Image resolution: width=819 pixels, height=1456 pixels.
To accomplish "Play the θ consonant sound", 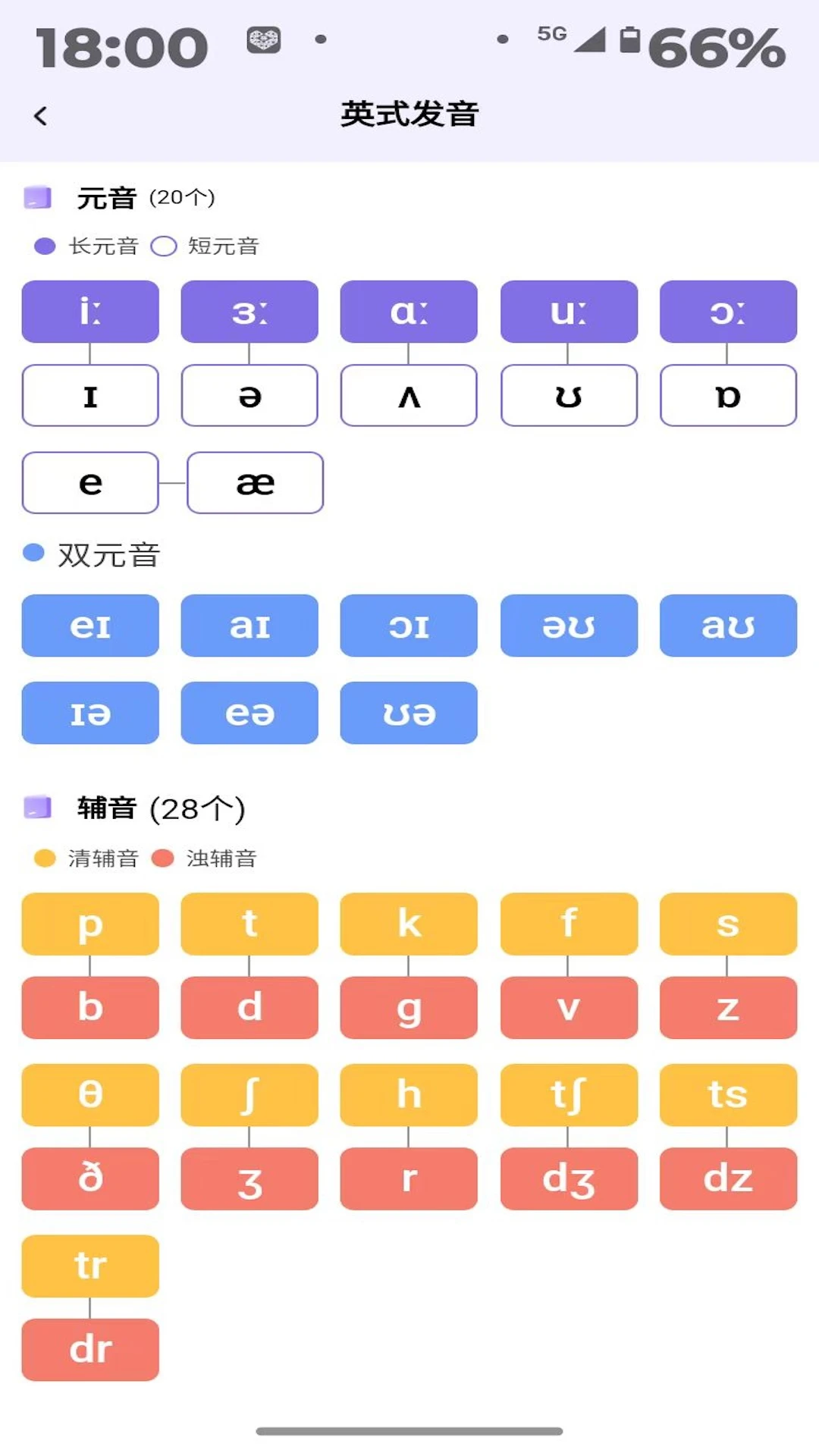I will click(89, 1094).
